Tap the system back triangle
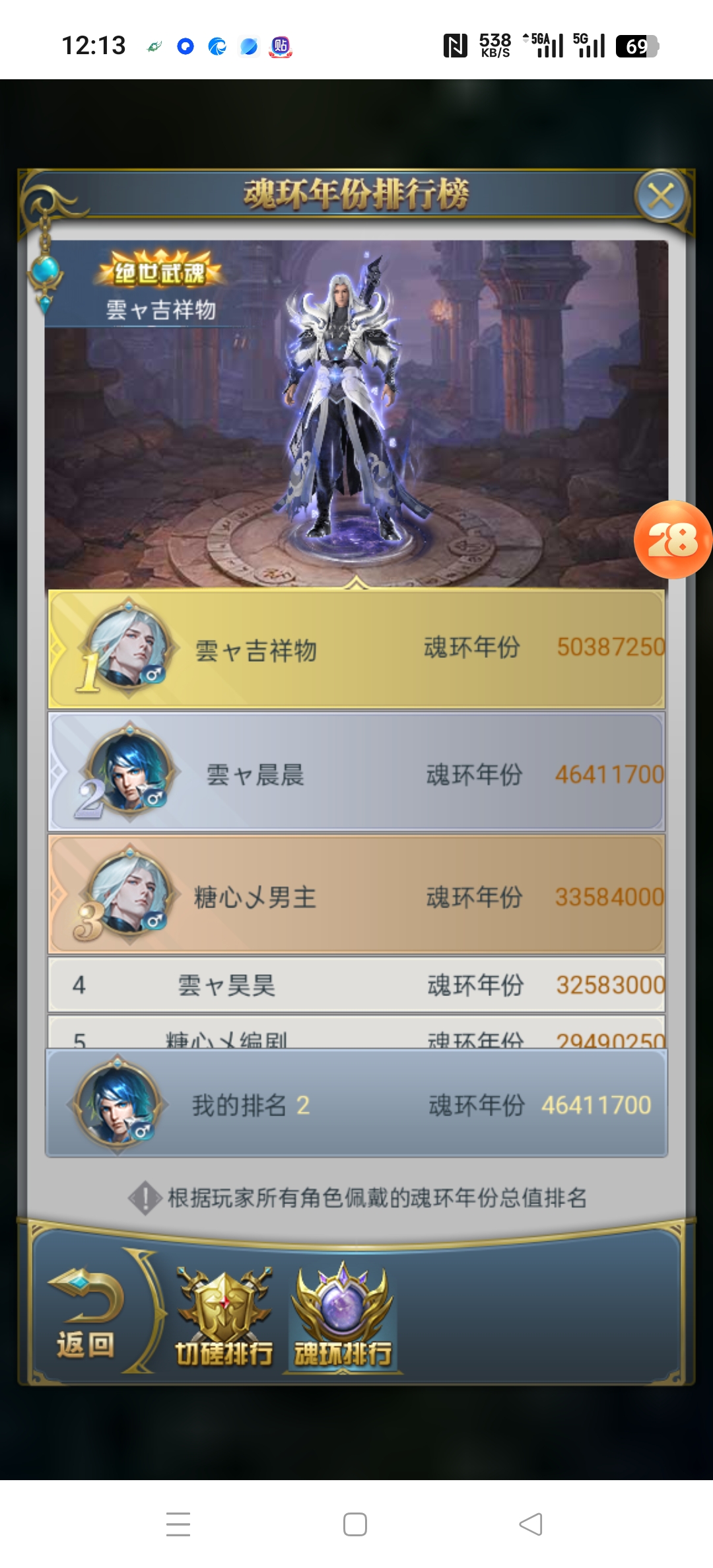Screen dimensions: 713x1568 531,1524
